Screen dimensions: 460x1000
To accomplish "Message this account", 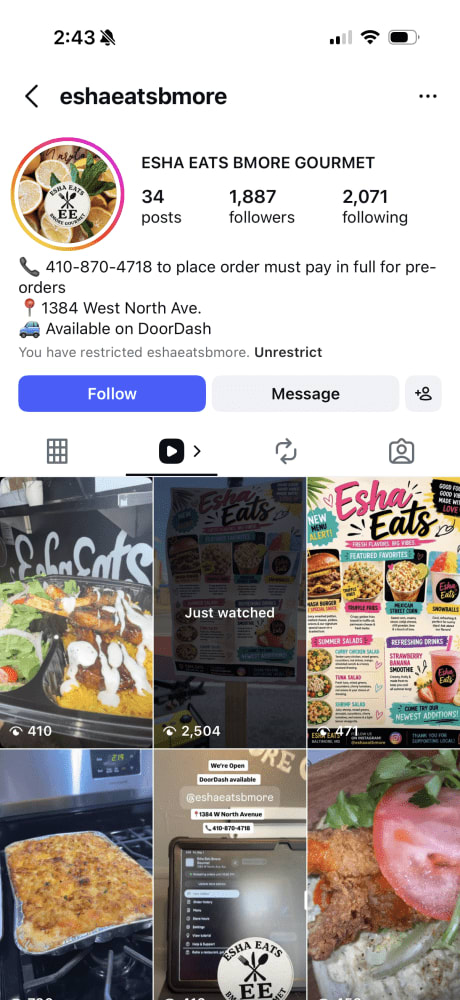I will tap(306, 393).
